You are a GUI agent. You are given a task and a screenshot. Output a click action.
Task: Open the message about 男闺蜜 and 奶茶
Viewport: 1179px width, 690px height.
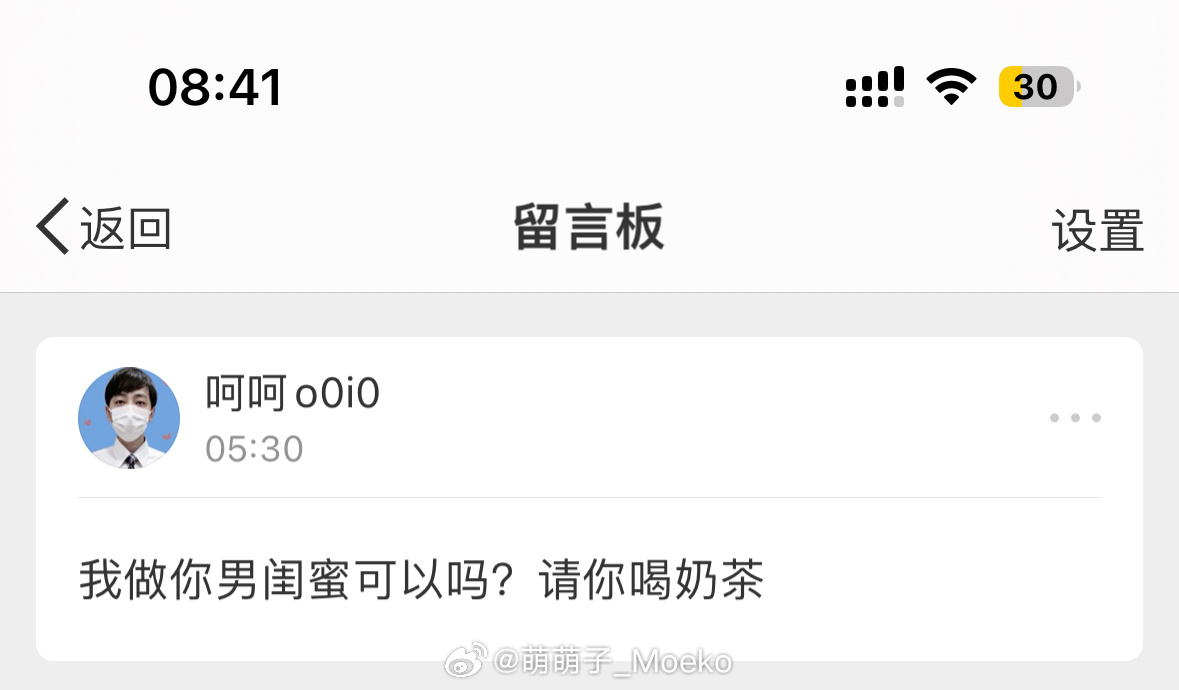(x=421, y=580)
